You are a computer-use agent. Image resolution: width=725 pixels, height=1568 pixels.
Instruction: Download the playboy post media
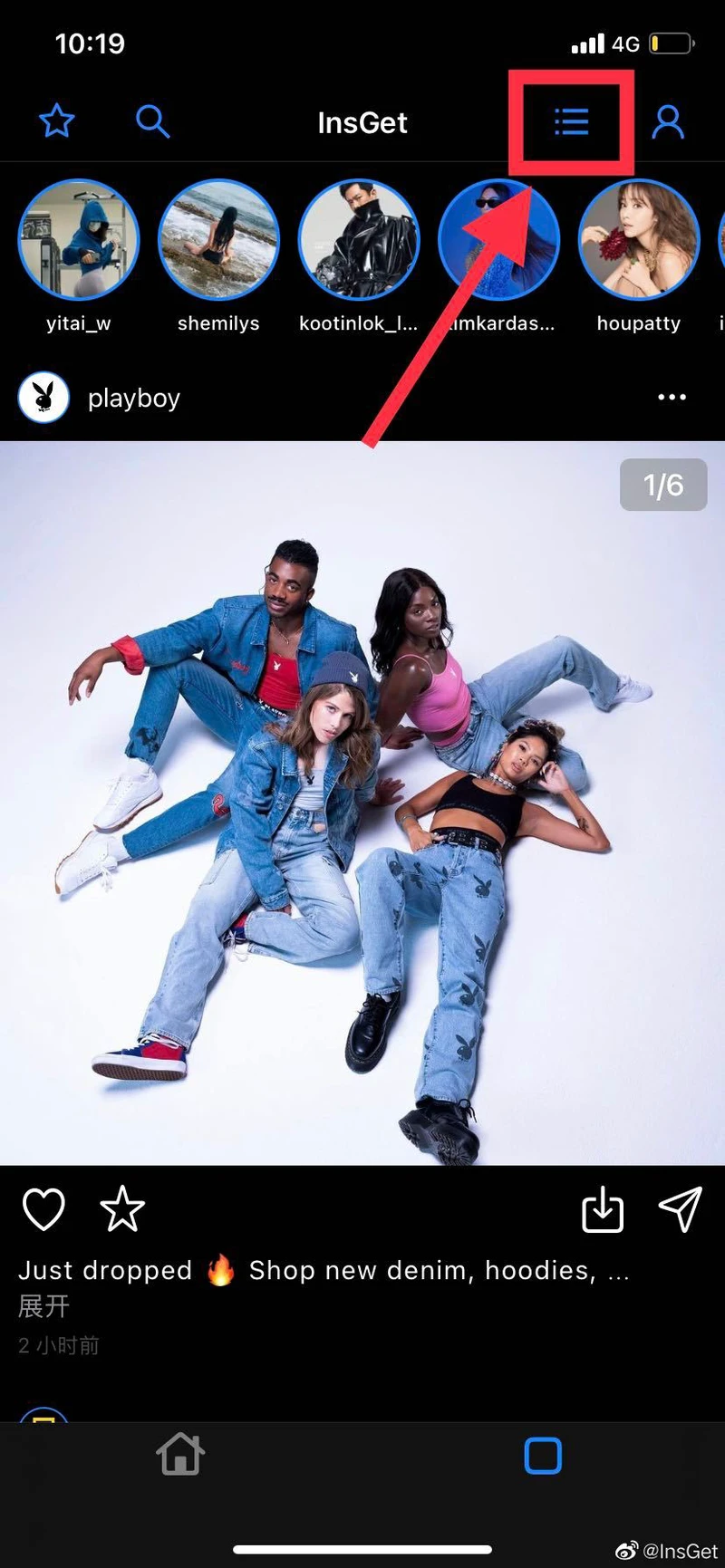tap(603, 1209)
